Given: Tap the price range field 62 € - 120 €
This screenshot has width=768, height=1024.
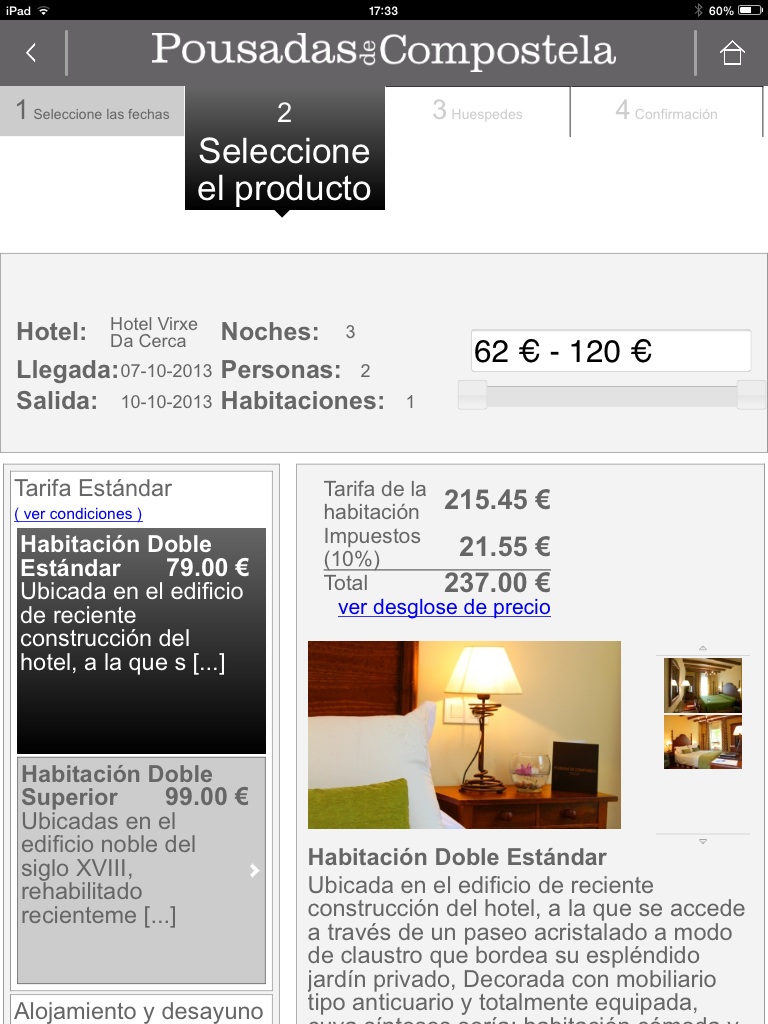Looking at the screenshot, I should coord(610,351).
